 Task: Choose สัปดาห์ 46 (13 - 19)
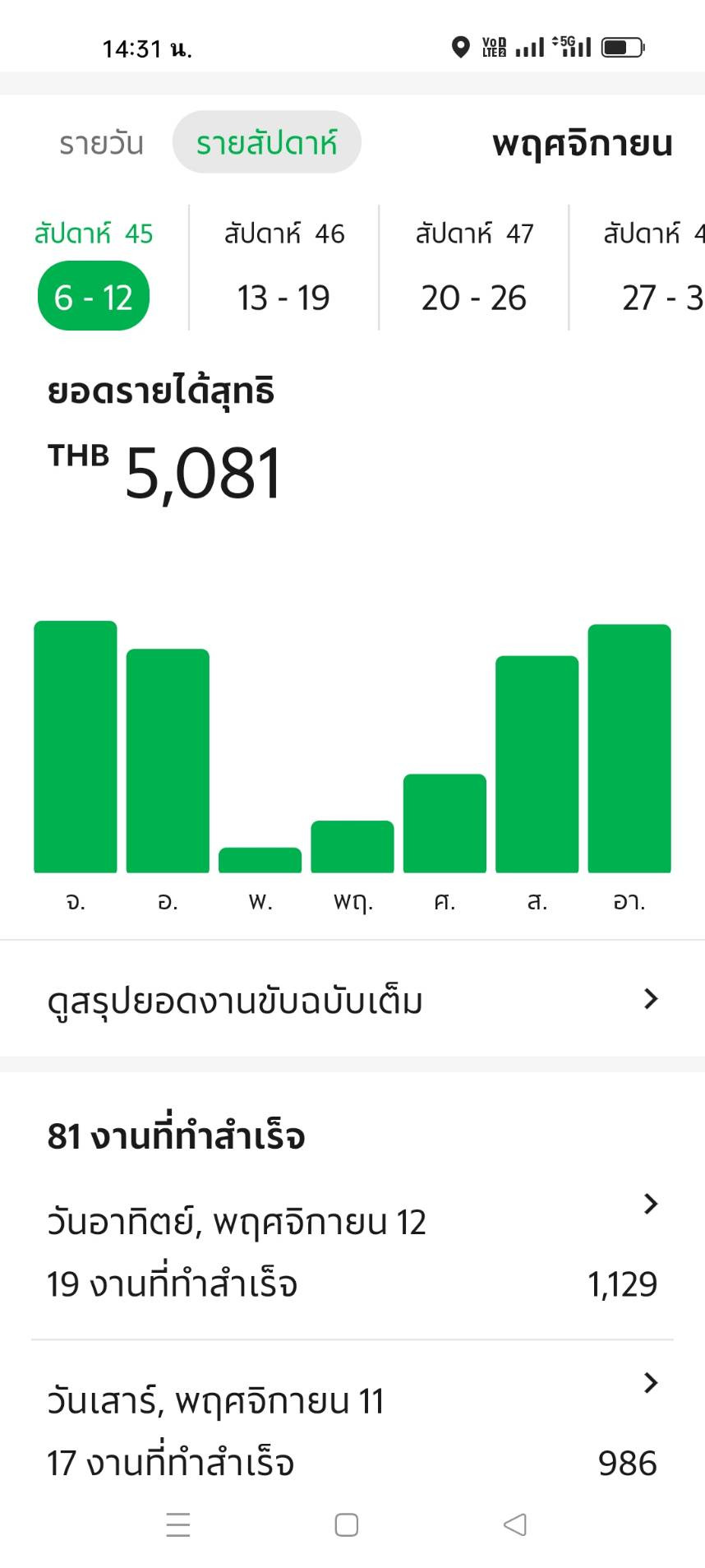click(x=283, y=271)
